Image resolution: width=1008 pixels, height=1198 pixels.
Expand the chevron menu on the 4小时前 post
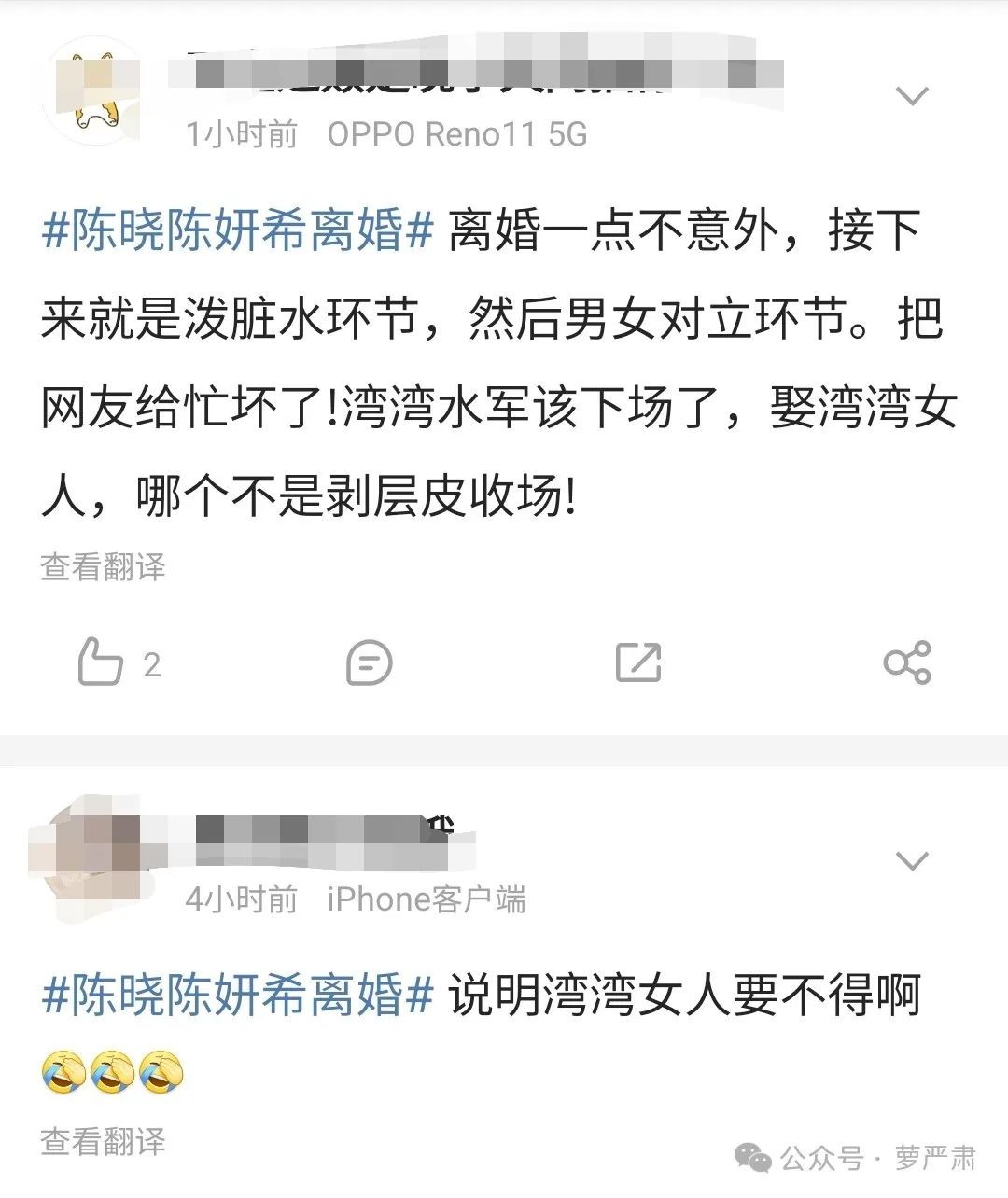[911, 859]
